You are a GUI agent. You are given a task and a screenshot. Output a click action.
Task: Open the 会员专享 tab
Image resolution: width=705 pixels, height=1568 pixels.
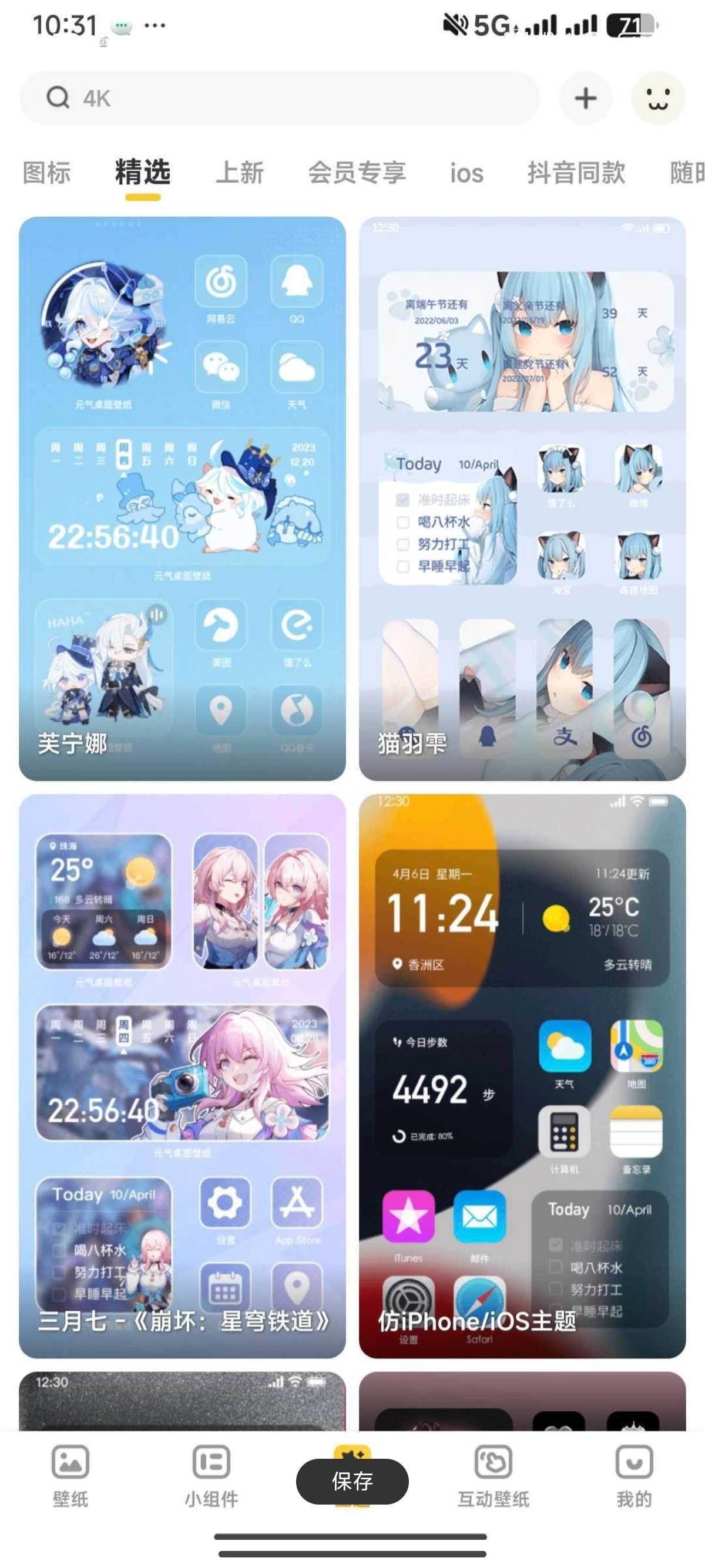tap(357, 173)
